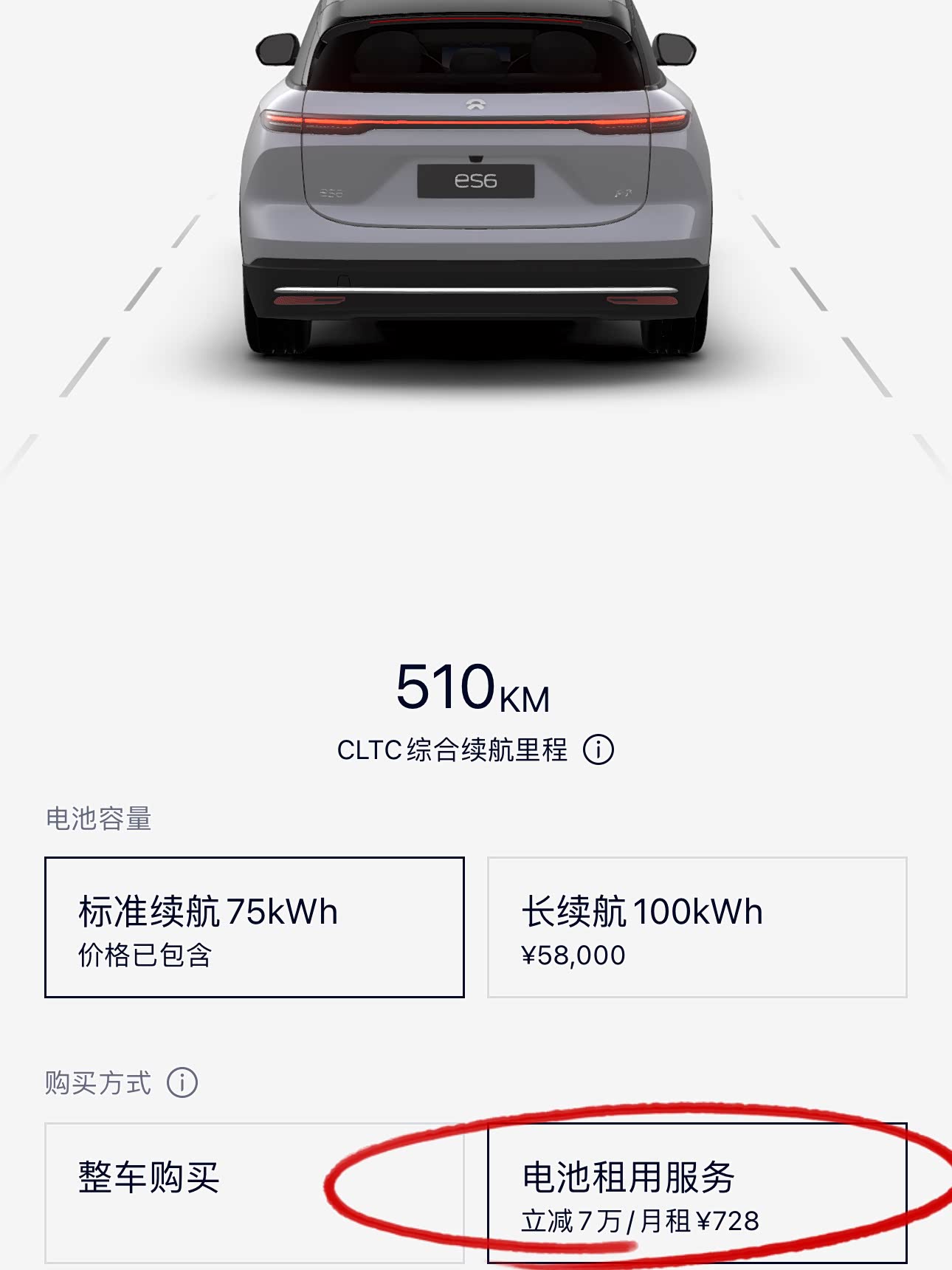Click the 购买方式 heading text
Screen dimensions: 952x1270
pos(97,1082)
